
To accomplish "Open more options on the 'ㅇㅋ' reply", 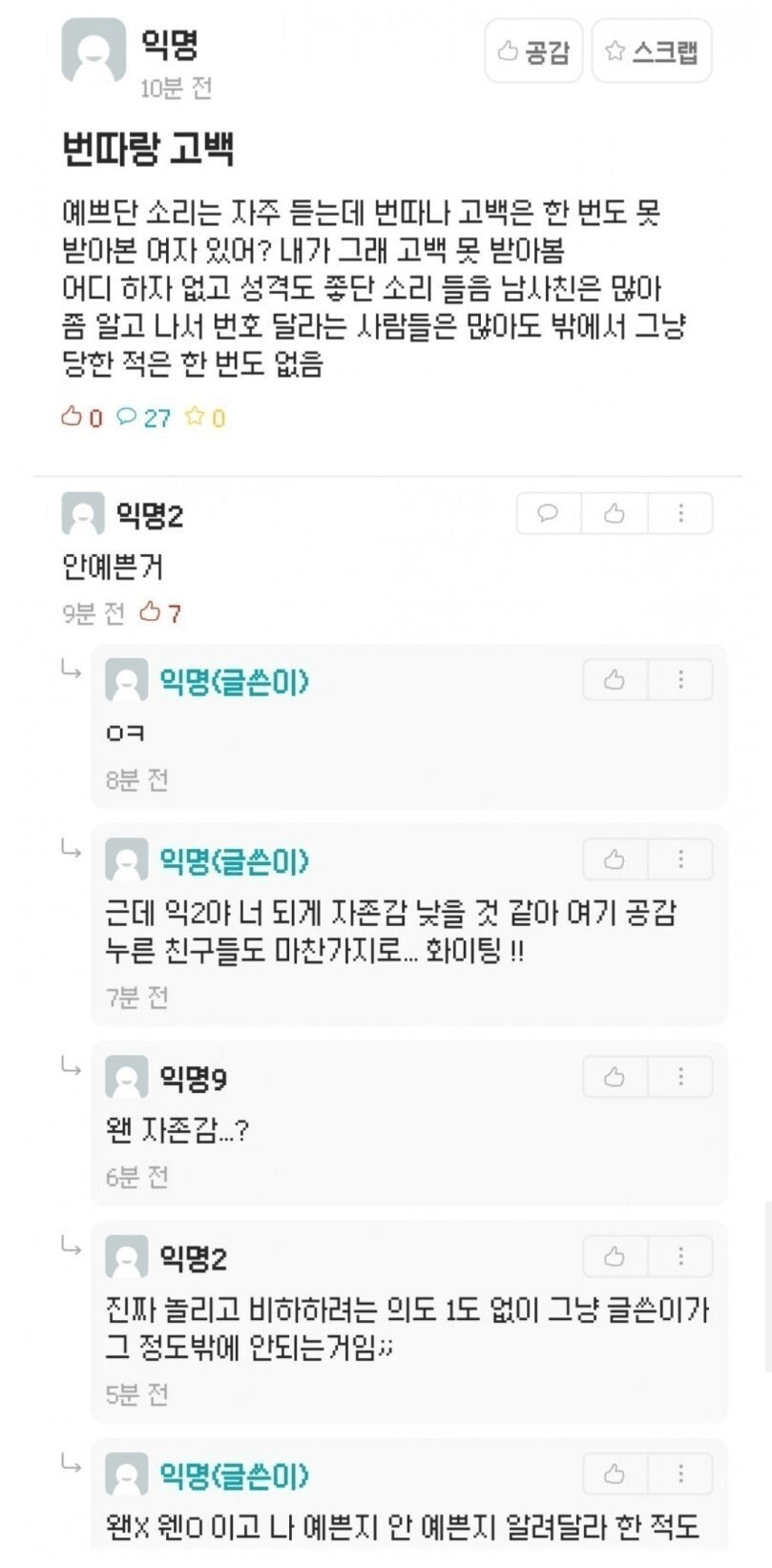I will tap(680, 680).
